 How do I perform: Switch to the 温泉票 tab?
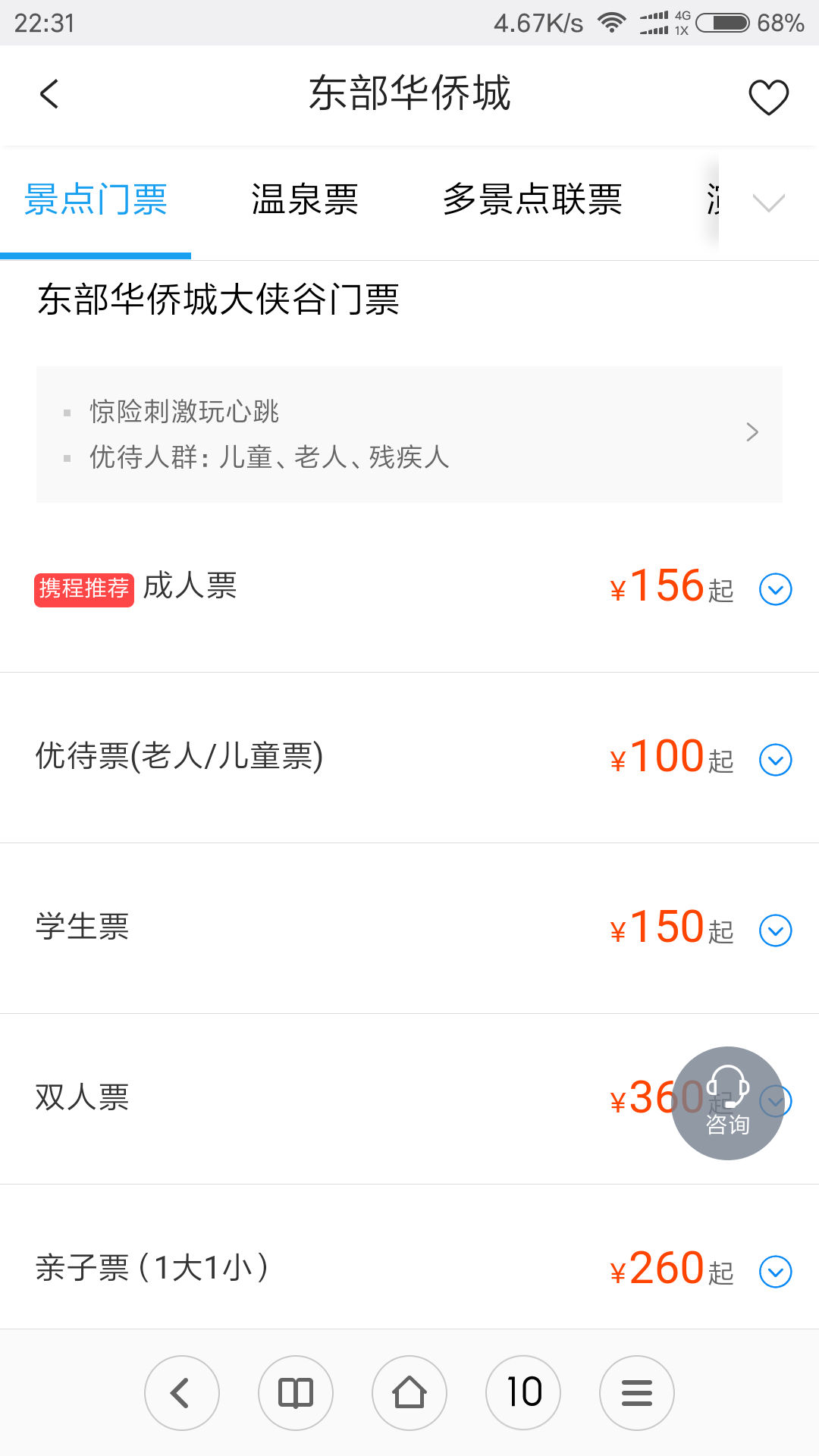305,200
